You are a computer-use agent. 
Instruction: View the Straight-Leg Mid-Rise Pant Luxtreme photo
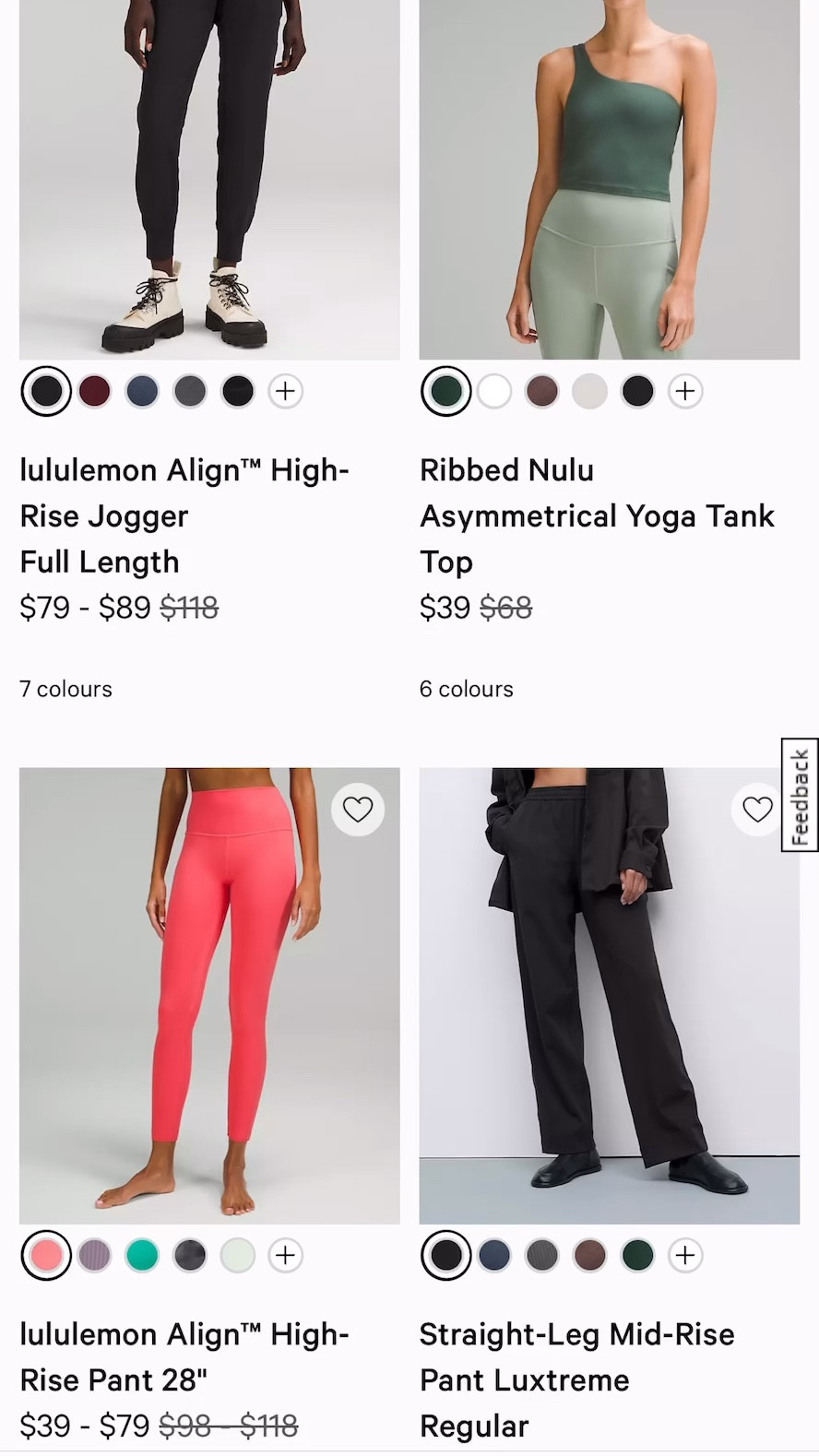609,996
